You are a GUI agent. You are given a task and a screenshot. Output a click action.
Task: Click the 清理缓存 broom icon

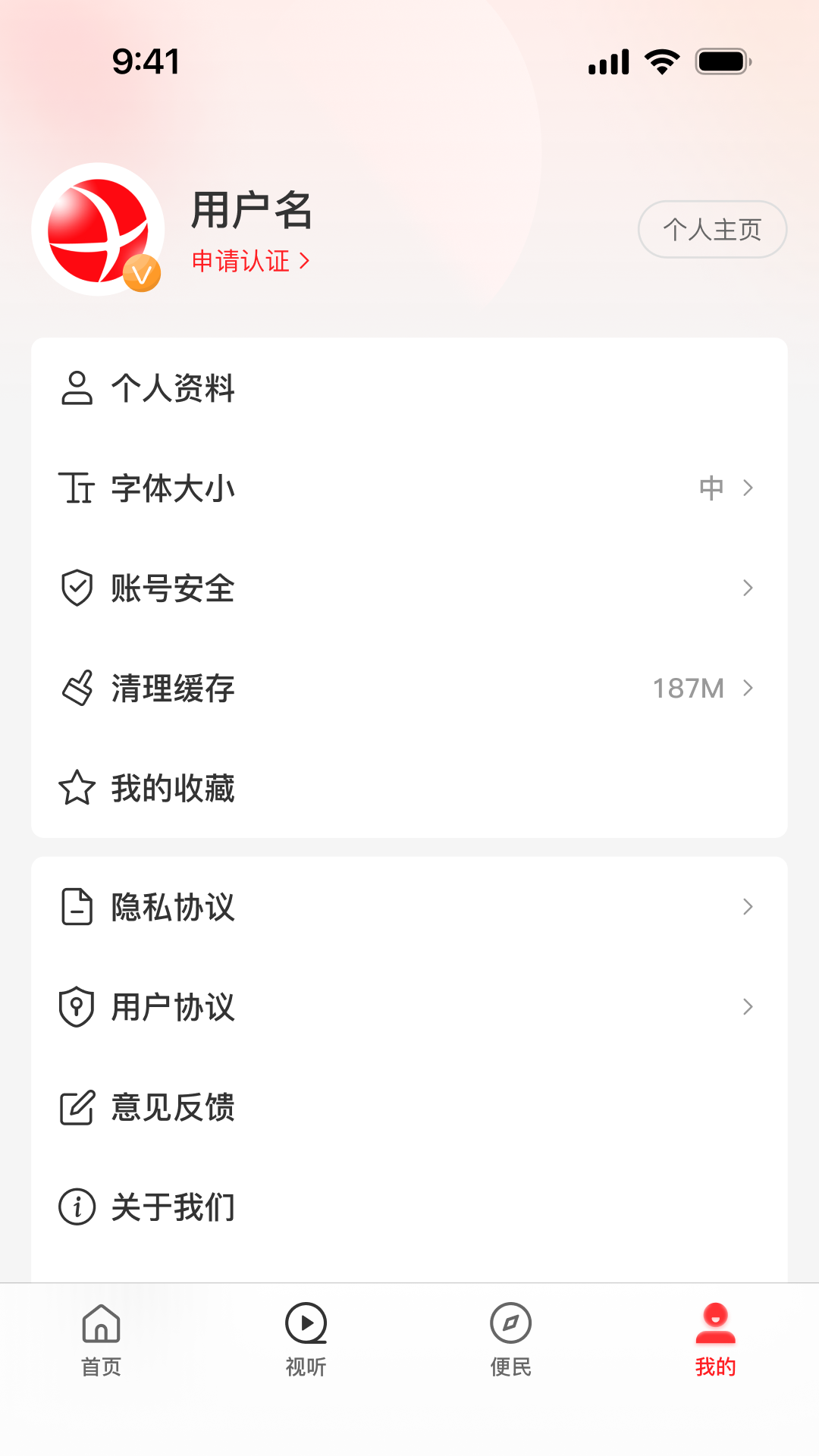76,687
